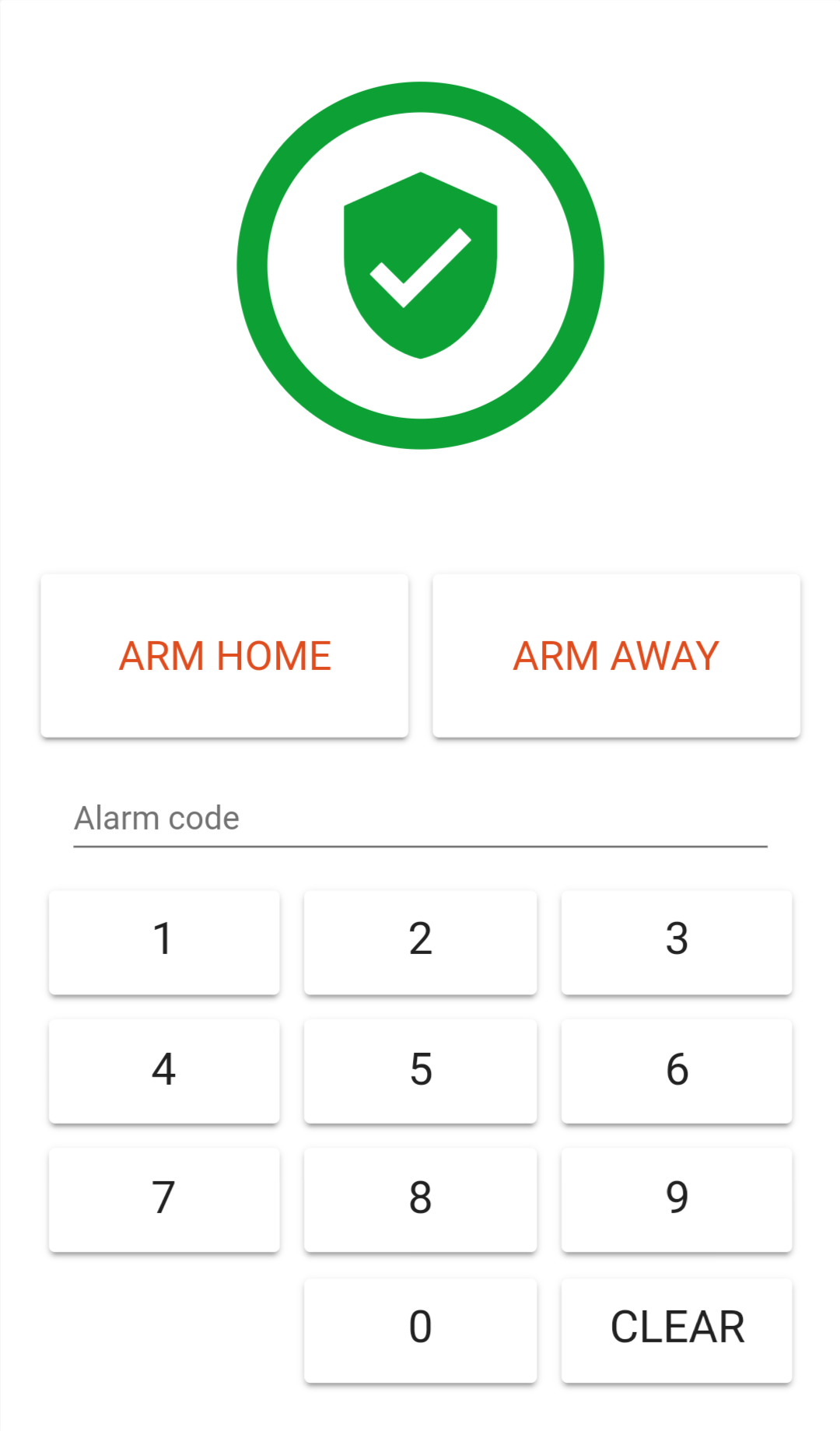Enter digit 7 on the keypad
840x1431 pixels.
pyautogui.click(x=164, y=1199)
